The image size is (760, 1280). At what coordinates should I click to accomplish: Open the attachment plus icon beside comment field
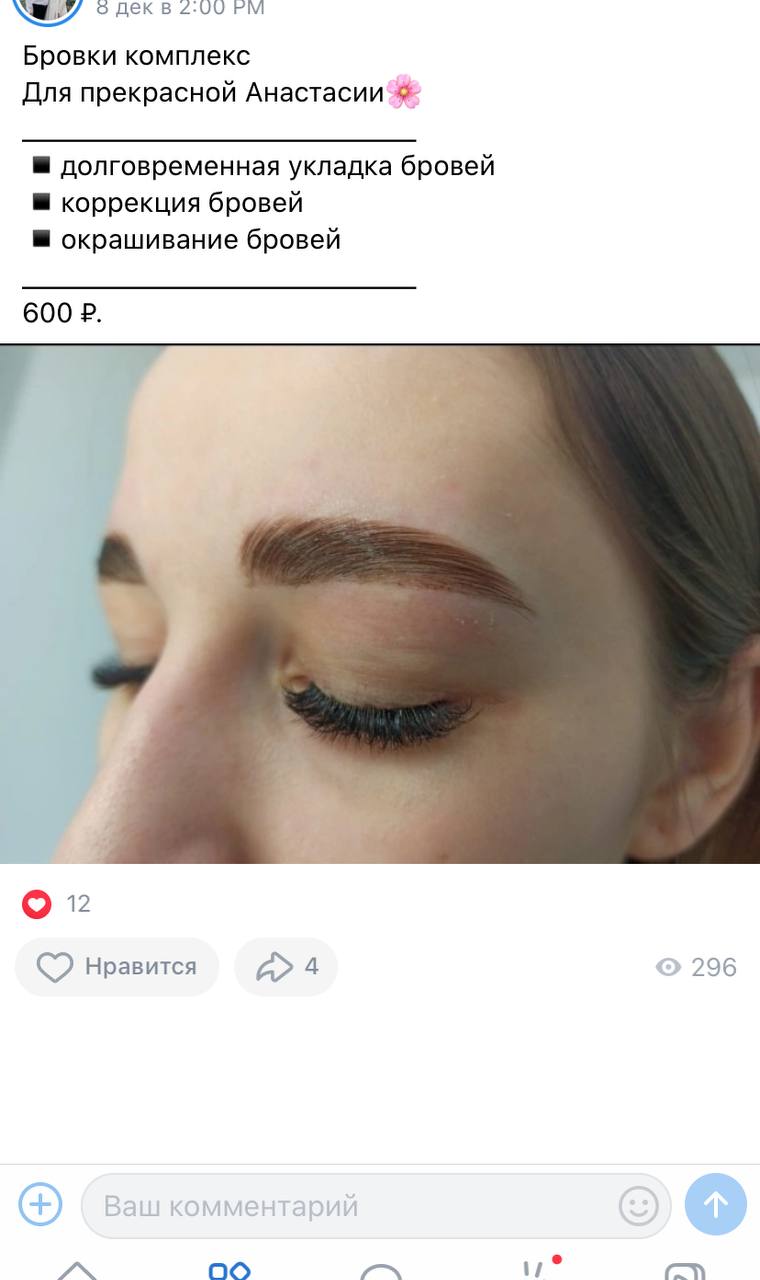[x=40, y=1204]
